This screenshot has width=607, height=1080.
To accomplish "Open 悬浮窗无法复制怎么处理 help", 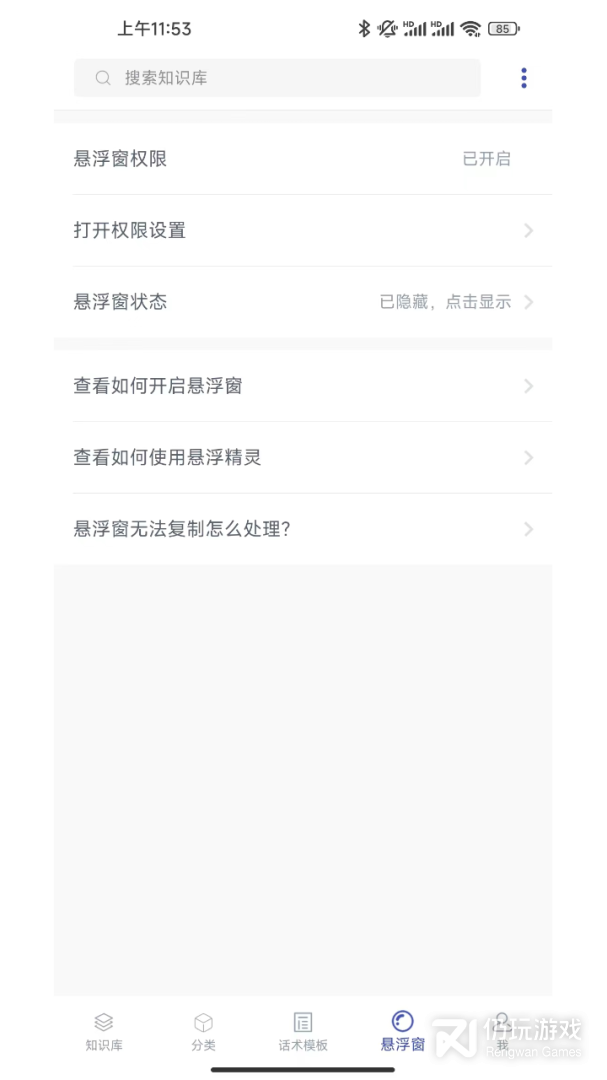I will pyautogui.click(x=302, y=529).
